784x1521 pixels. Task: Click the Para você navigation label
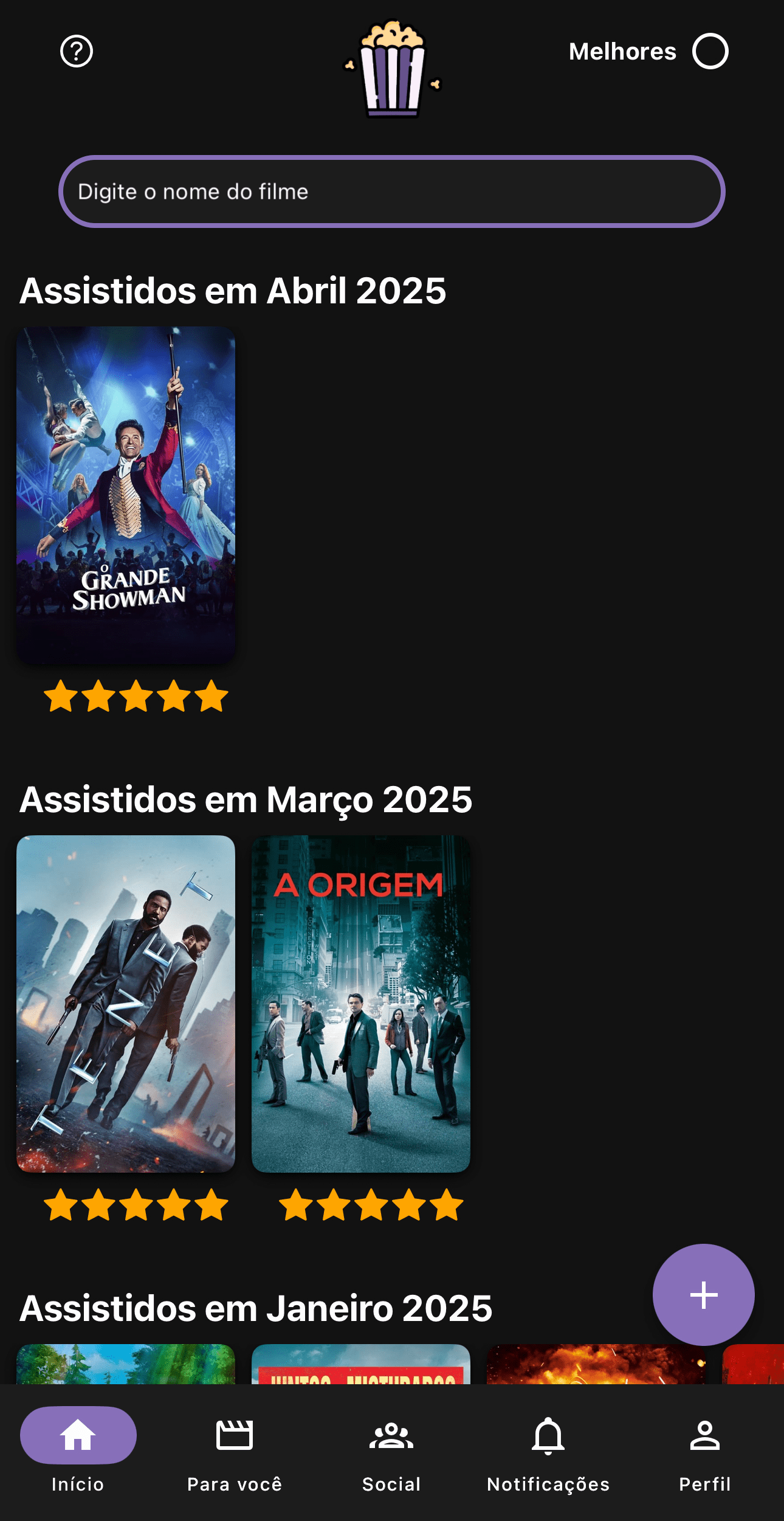tap(234, 1484)
